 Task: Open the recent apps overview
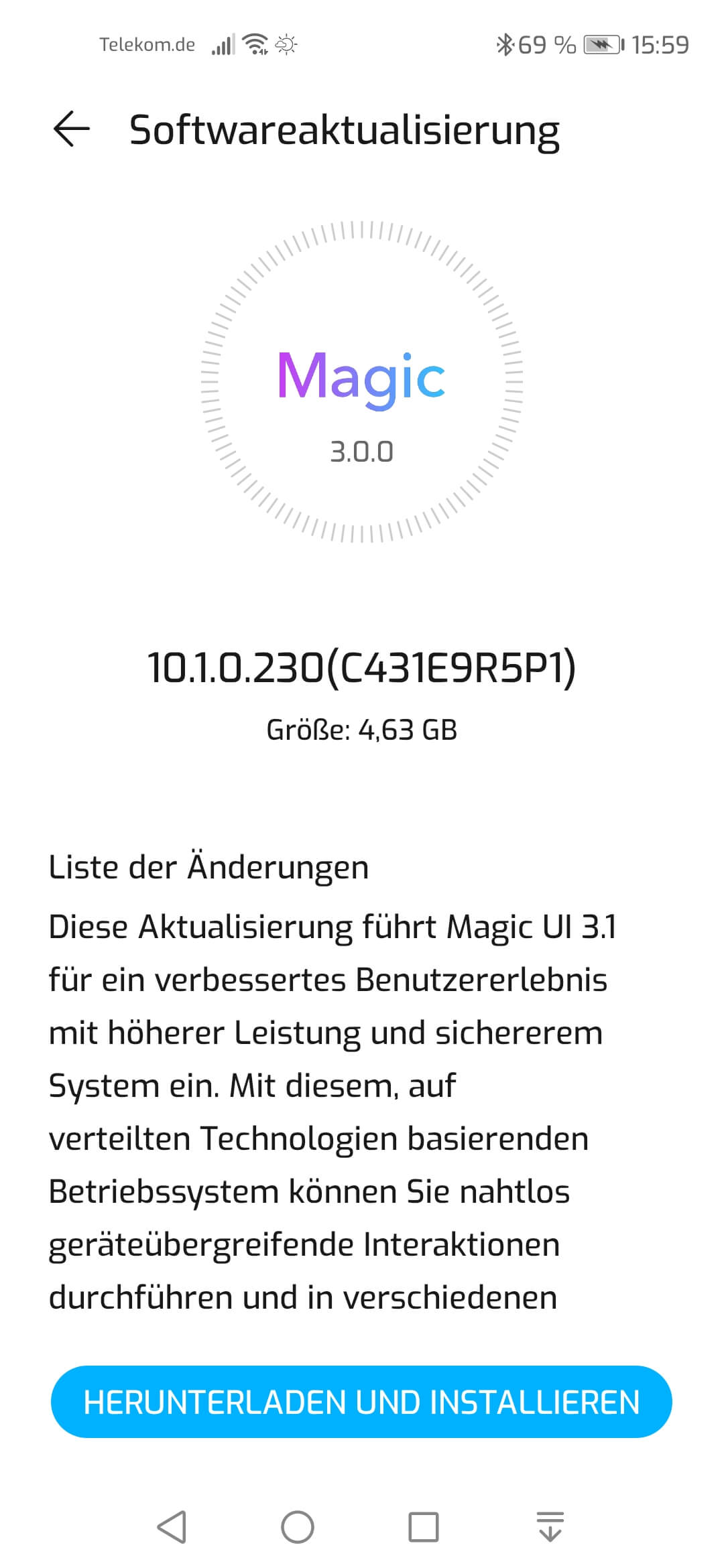coord(424,1526)
